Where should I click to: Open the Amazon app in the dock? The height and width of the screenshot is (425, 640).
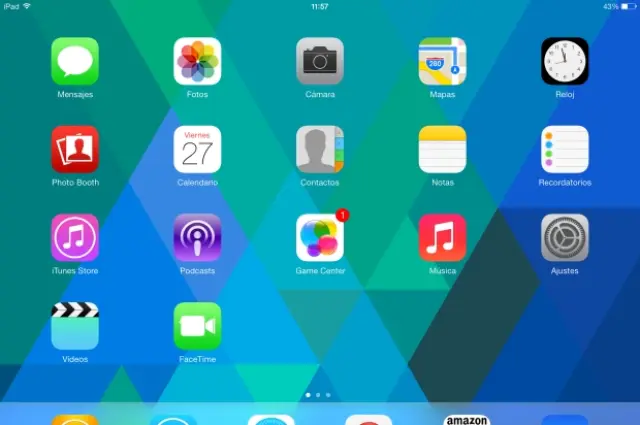[467, 419]
